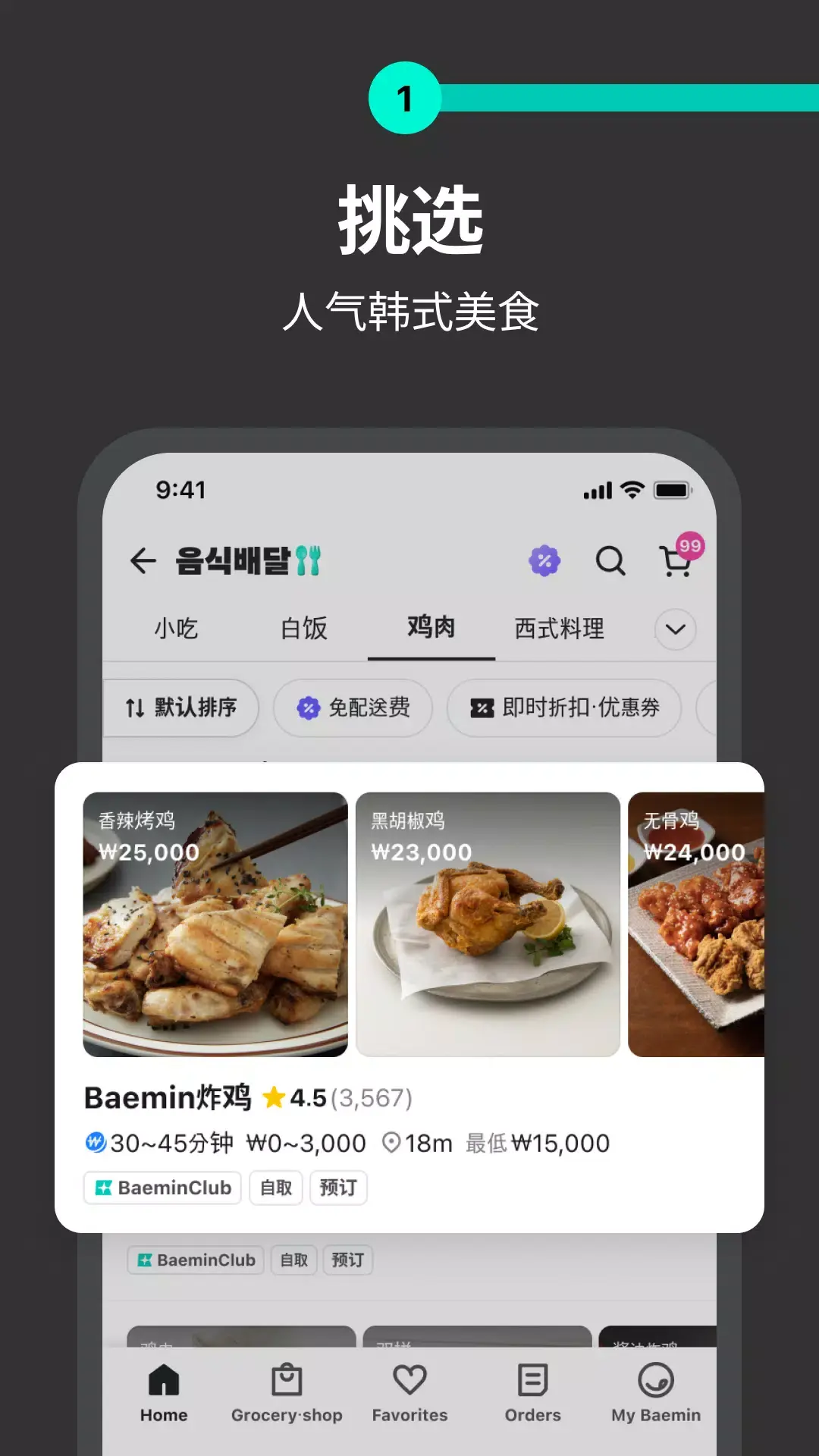Open the Grocery·shop section
Image resolution: width=819 pixels, height=1456 pixels.
[287, 1395]
